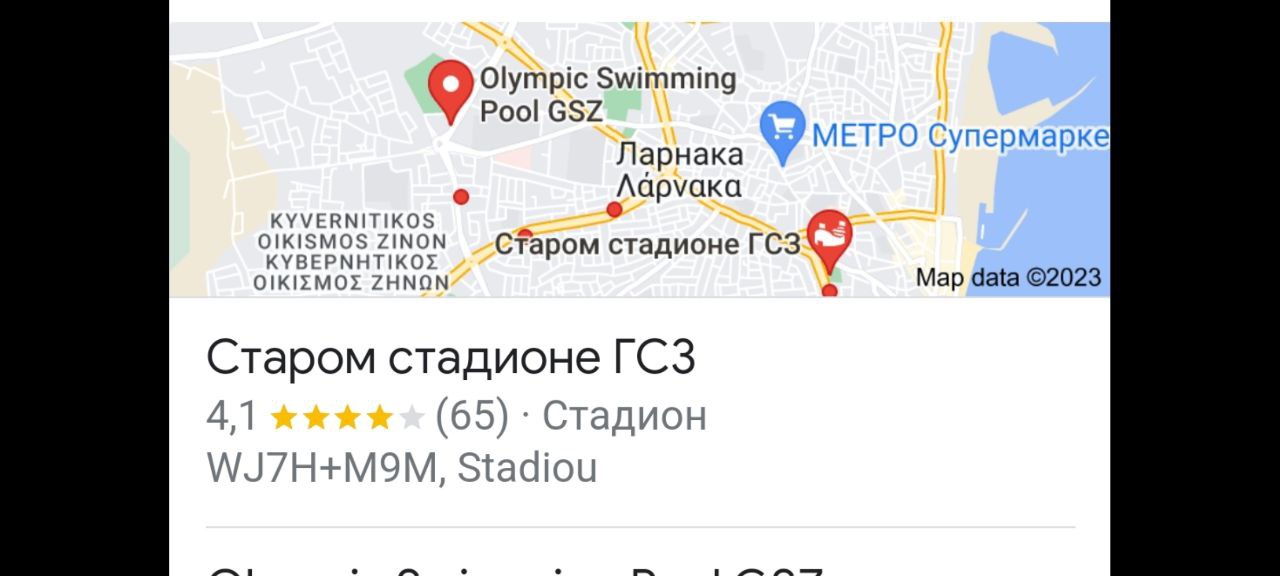Open the Olympic Swimming Pool GSZ result

515,568
